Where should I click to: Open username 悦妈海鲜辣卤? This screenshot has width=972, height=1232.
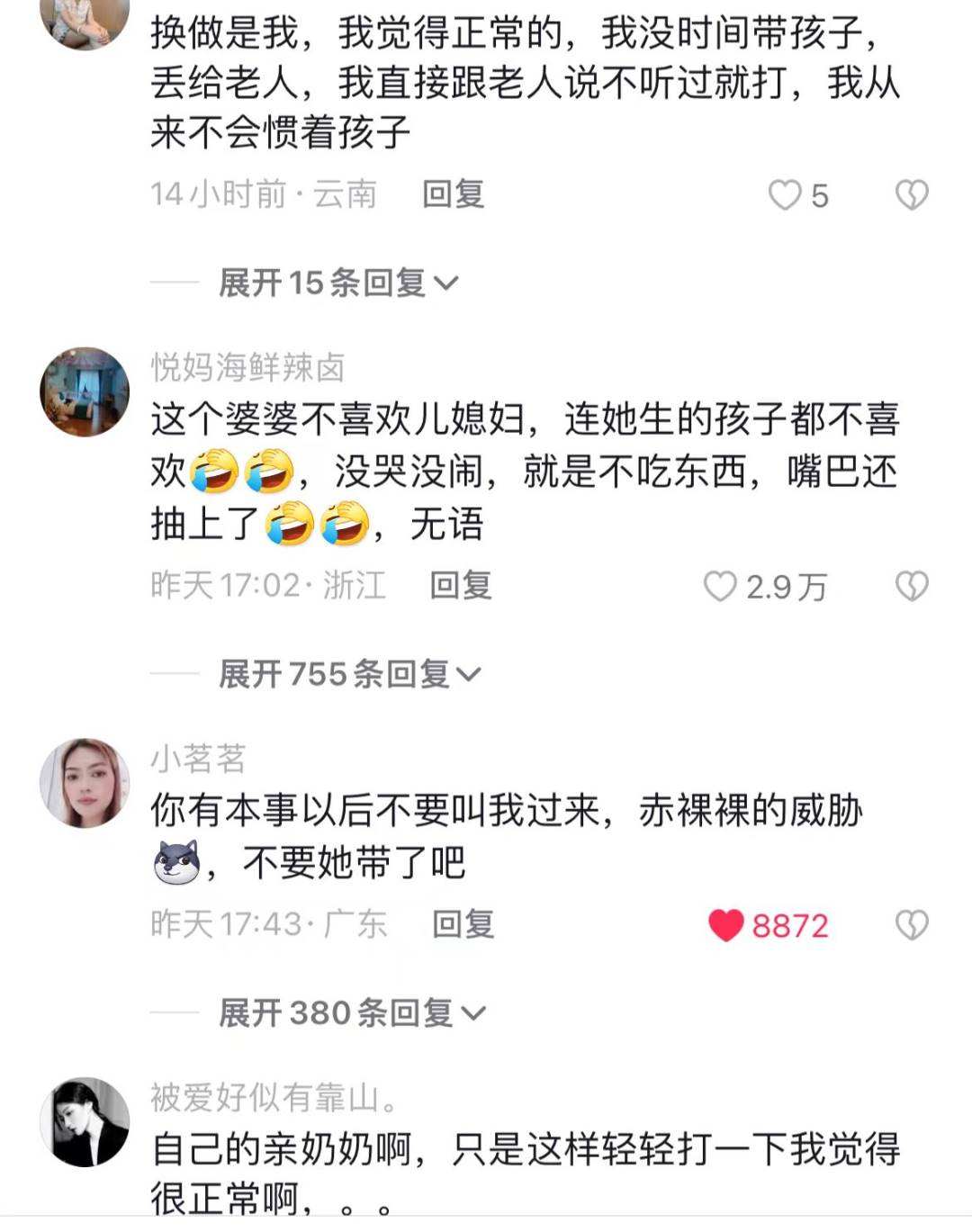coord(247,367)
